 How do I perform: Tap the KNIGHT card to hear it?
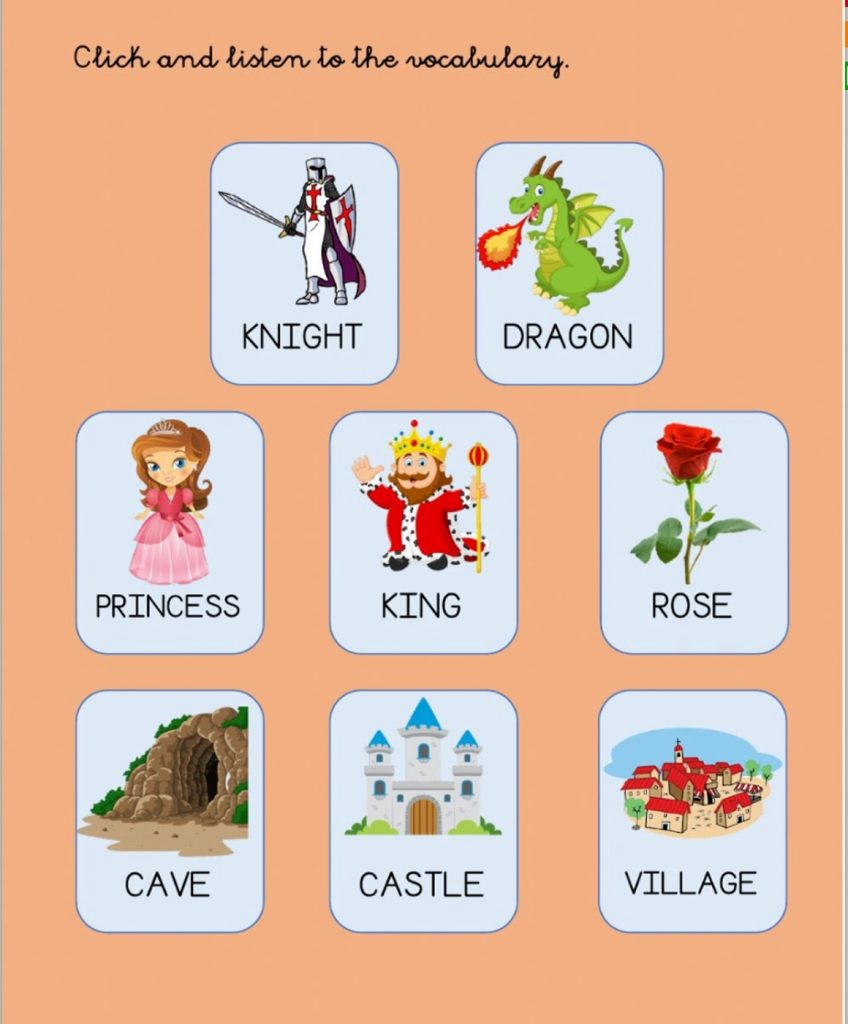click(x=304, y=263)
